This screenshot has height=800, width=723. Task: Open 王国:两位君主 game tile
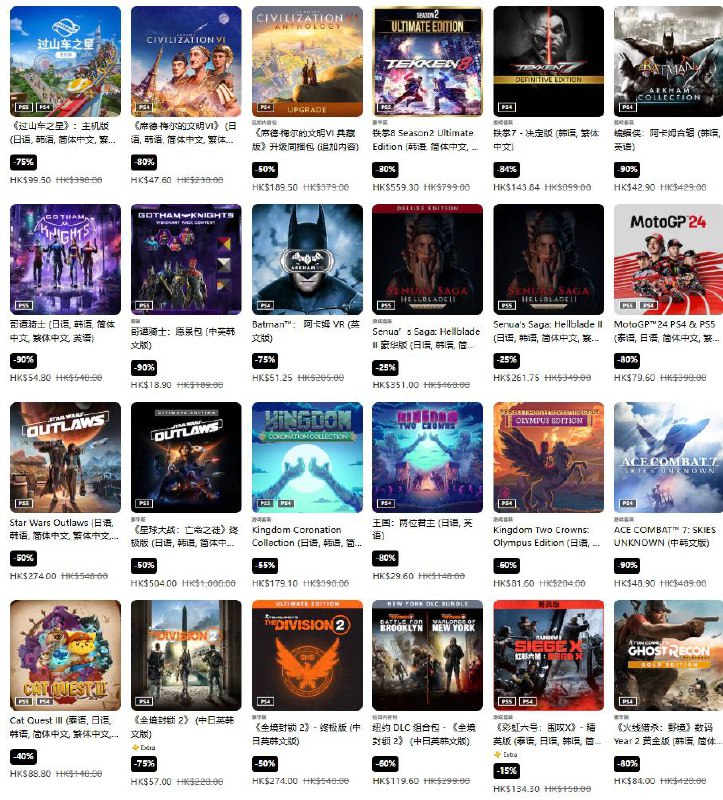tap(427, 457)
